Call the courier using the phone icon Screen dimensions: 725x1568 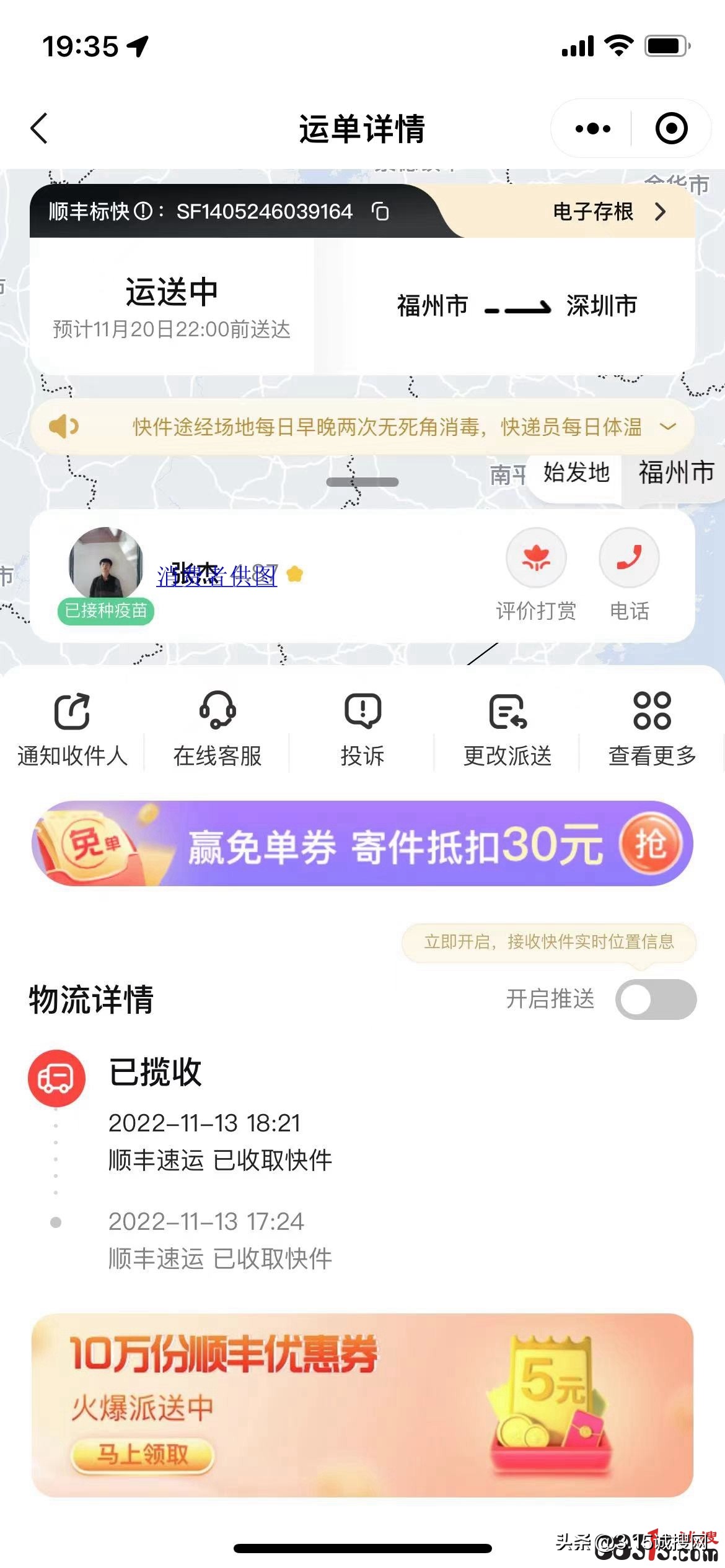[628, 557]
